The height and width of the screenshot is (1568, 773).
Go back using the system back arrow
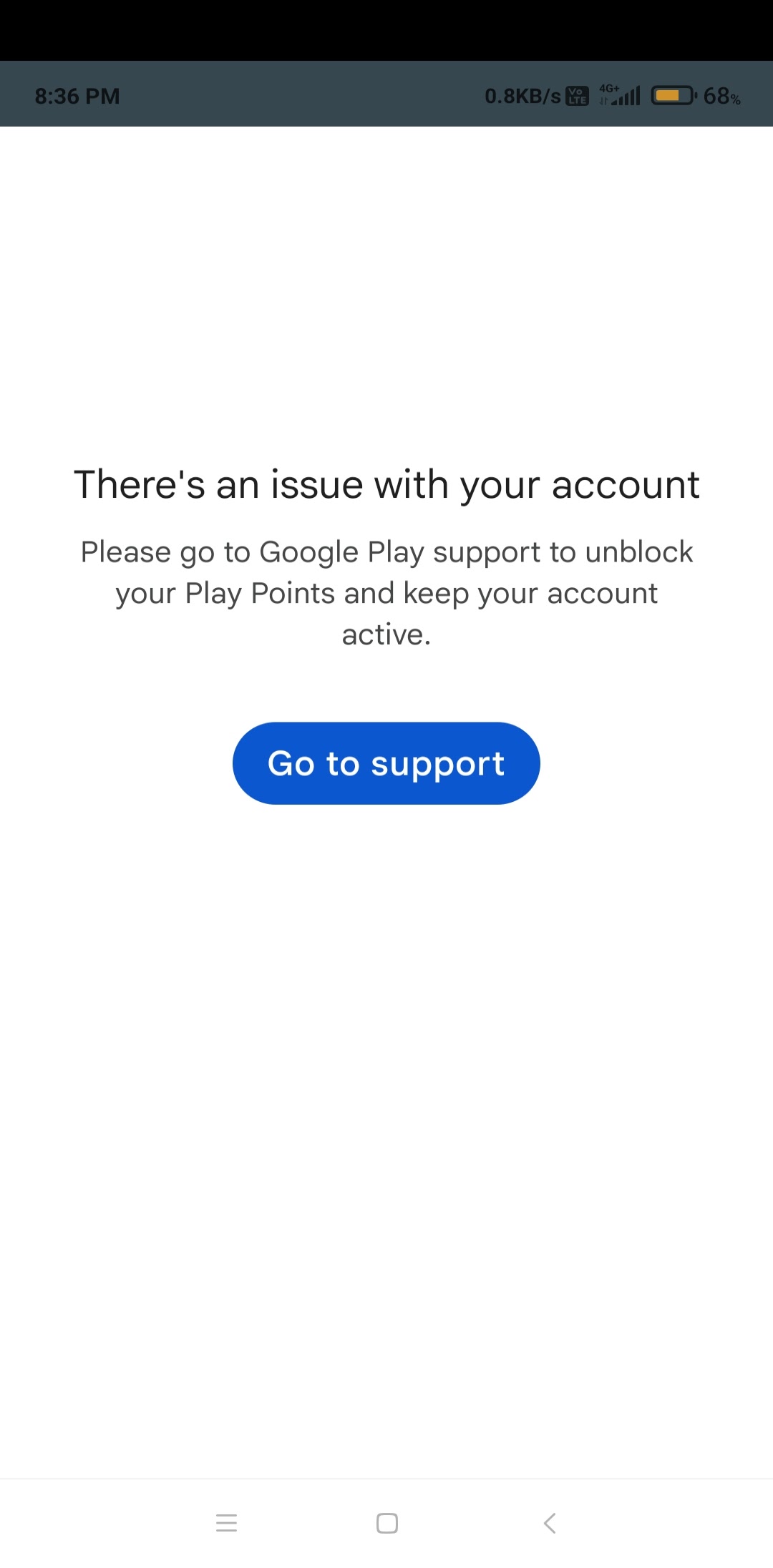550,1523
